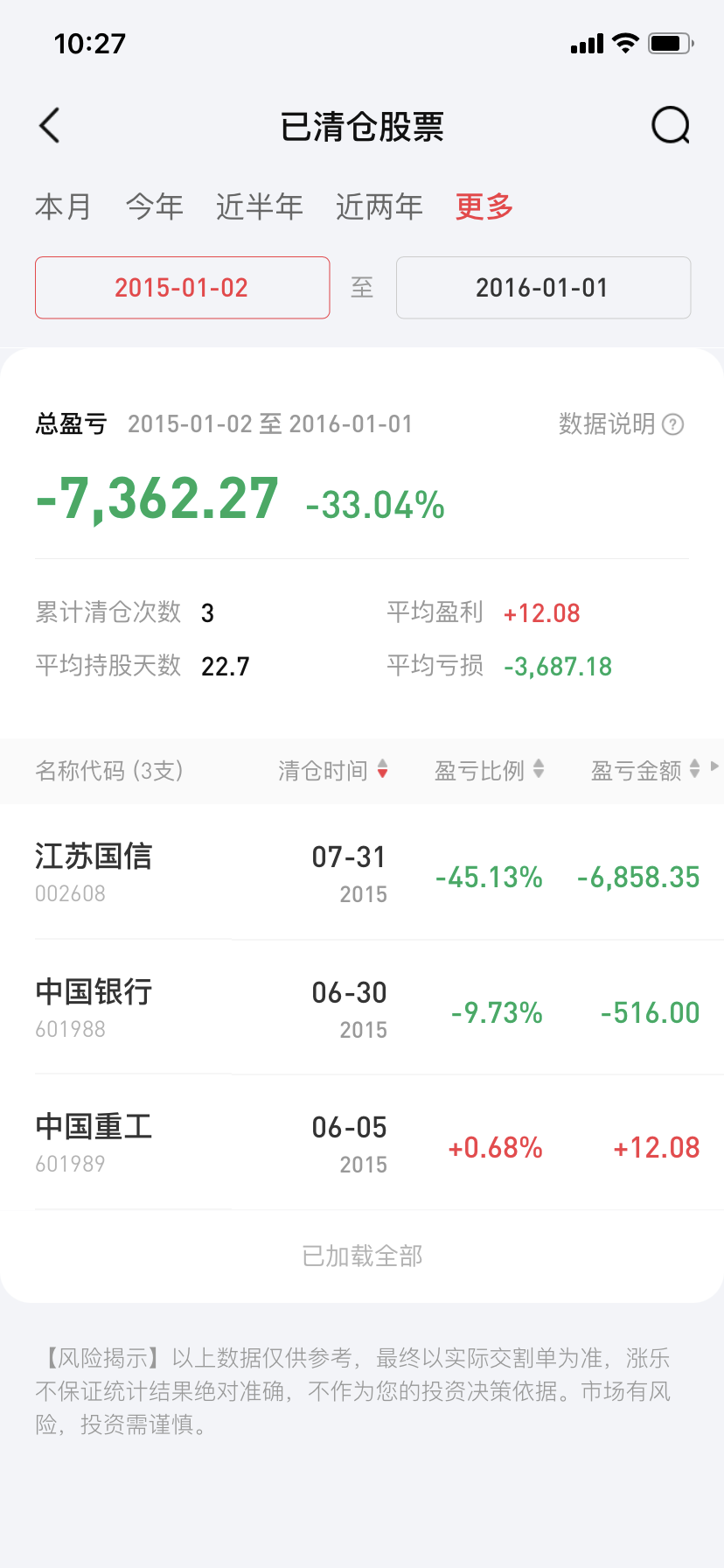Screen dimensions: 724x1568
Task: Change the start date 2015-01-02
Action: (182, 288)
